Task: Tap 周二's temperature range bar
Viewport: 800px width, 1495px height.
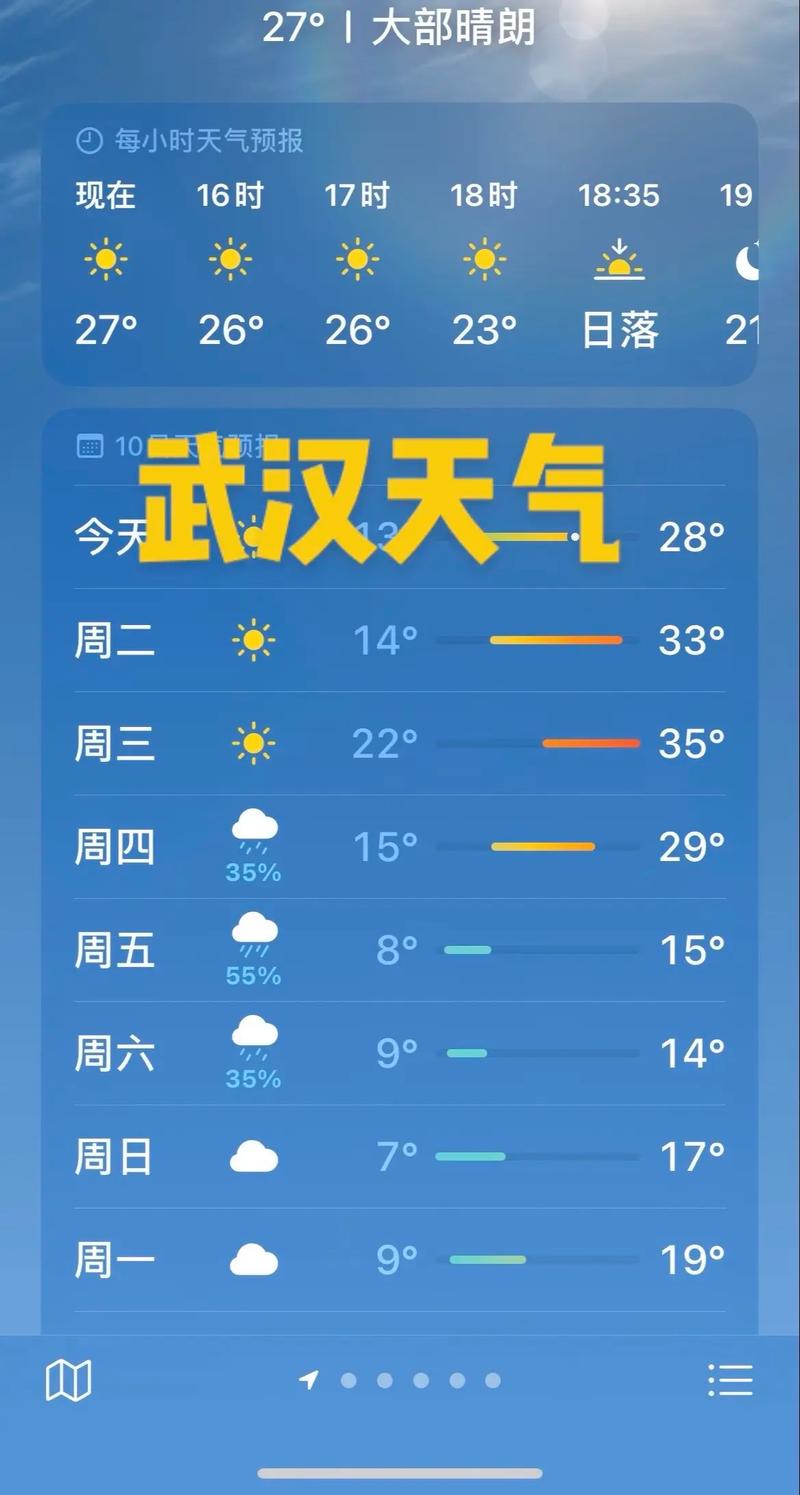Action: click(x=555, y=640)
